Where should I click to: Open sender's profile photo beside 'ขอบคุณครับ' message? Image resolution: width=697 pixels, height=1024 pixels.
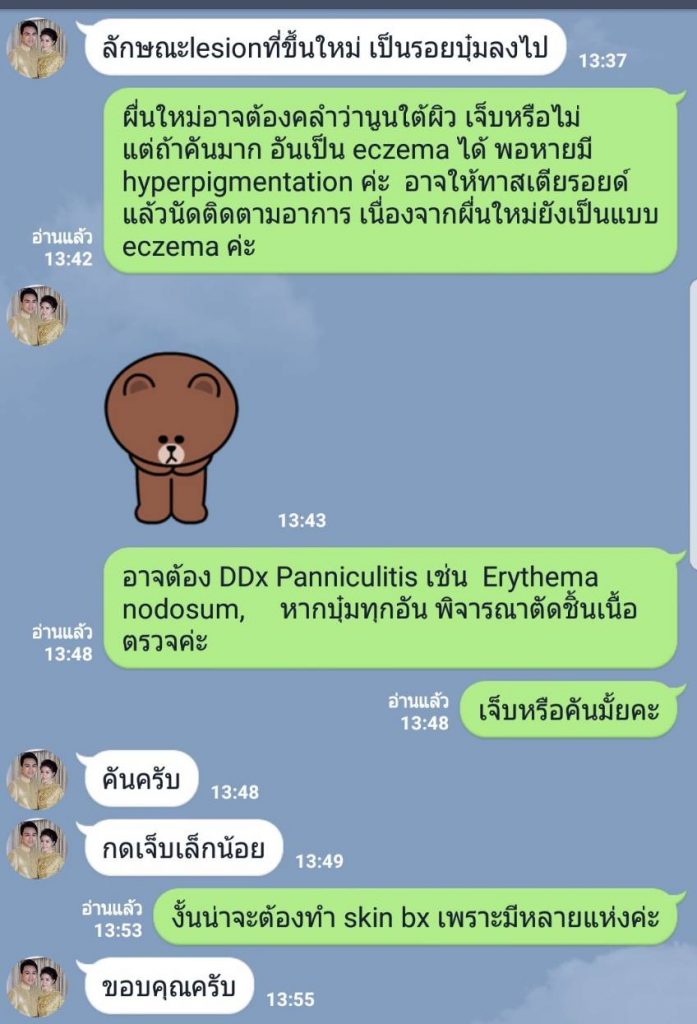(x=37, y=987)
